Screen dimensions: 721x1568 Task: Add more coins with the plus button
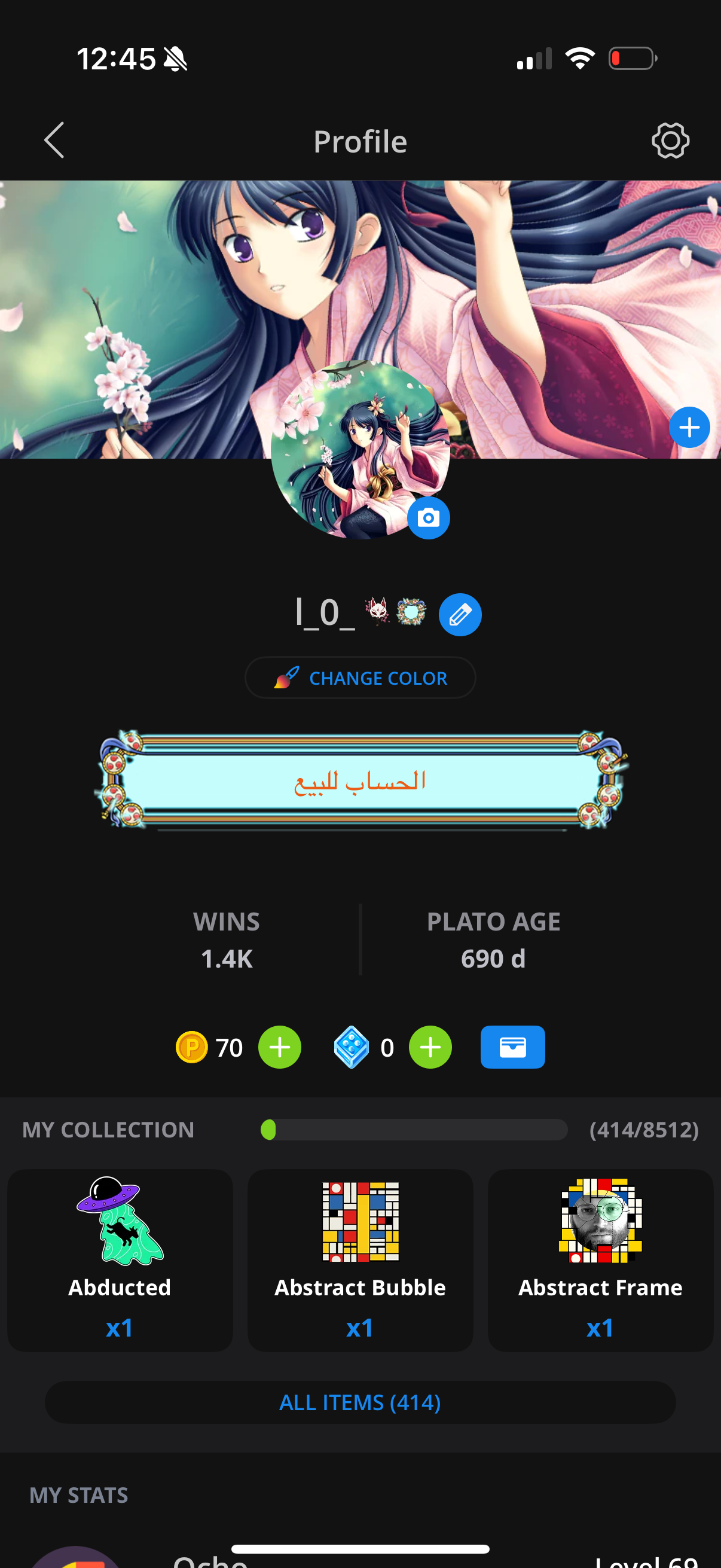click(279, 1048)
